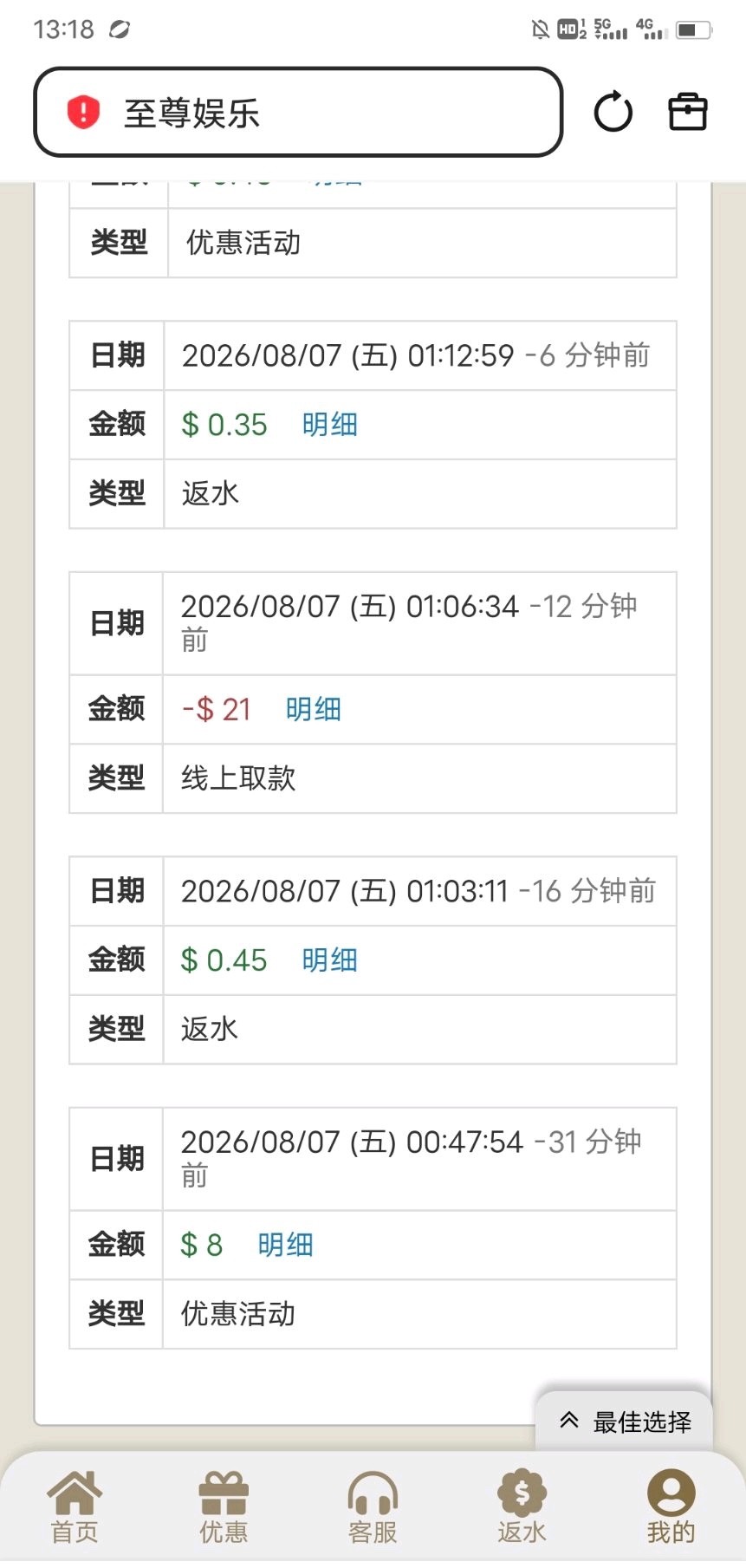This screenshot has width=746, height=1568.
Task: Reload the page with the refresh icon
Action: click(613, 112)
